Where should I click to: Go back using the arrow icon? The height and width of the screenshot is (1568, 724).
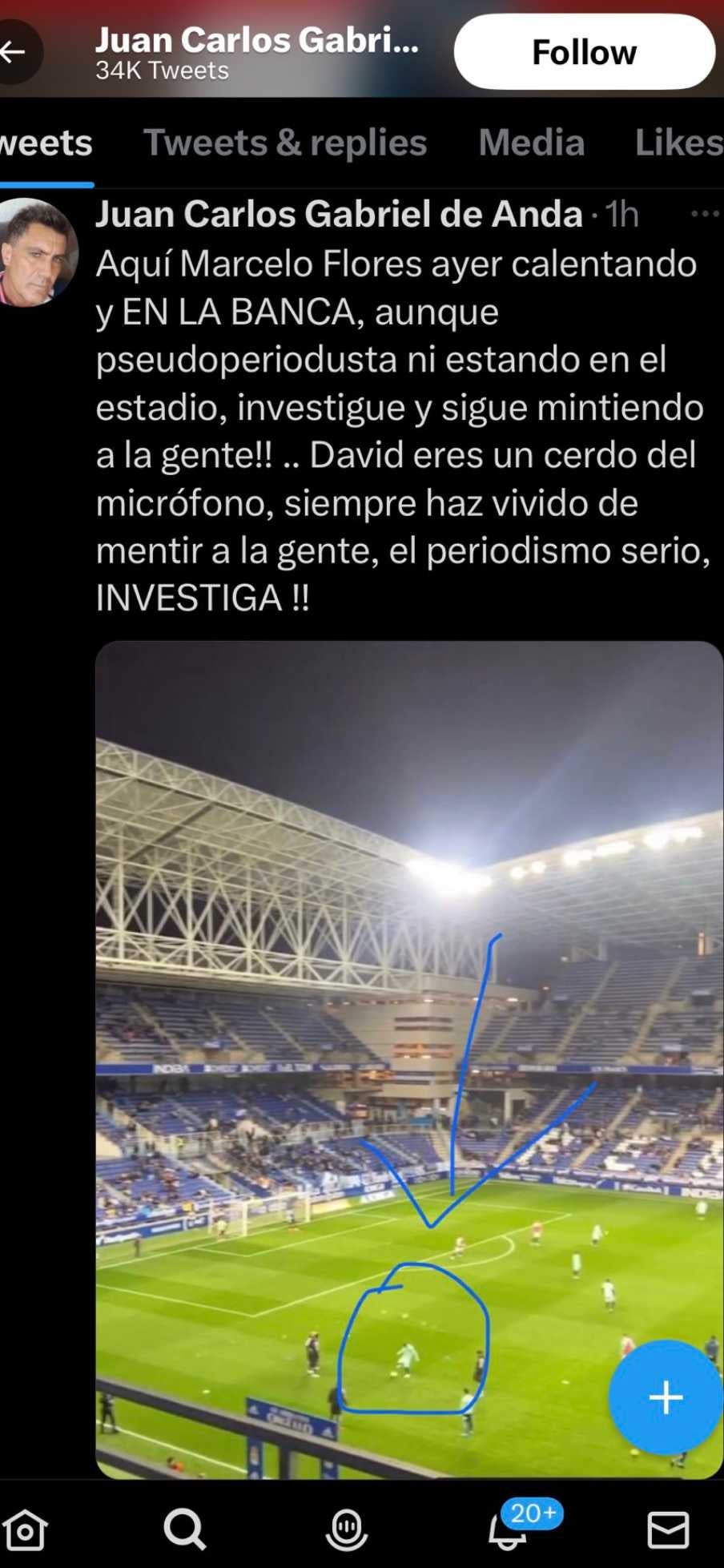click(14, 52)
